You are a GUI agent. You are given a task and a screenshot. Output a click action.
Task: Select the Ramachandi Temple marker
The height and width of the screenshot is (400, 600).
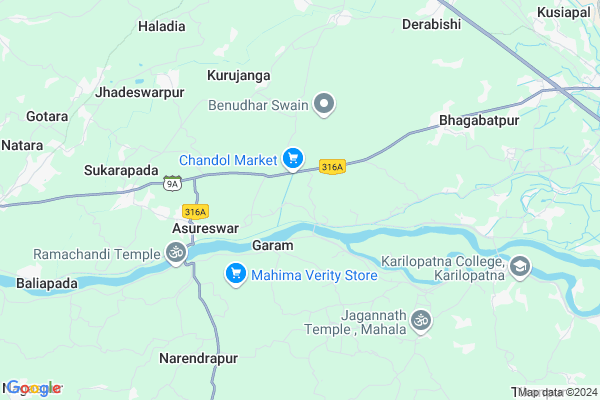[x=175, y=253]
